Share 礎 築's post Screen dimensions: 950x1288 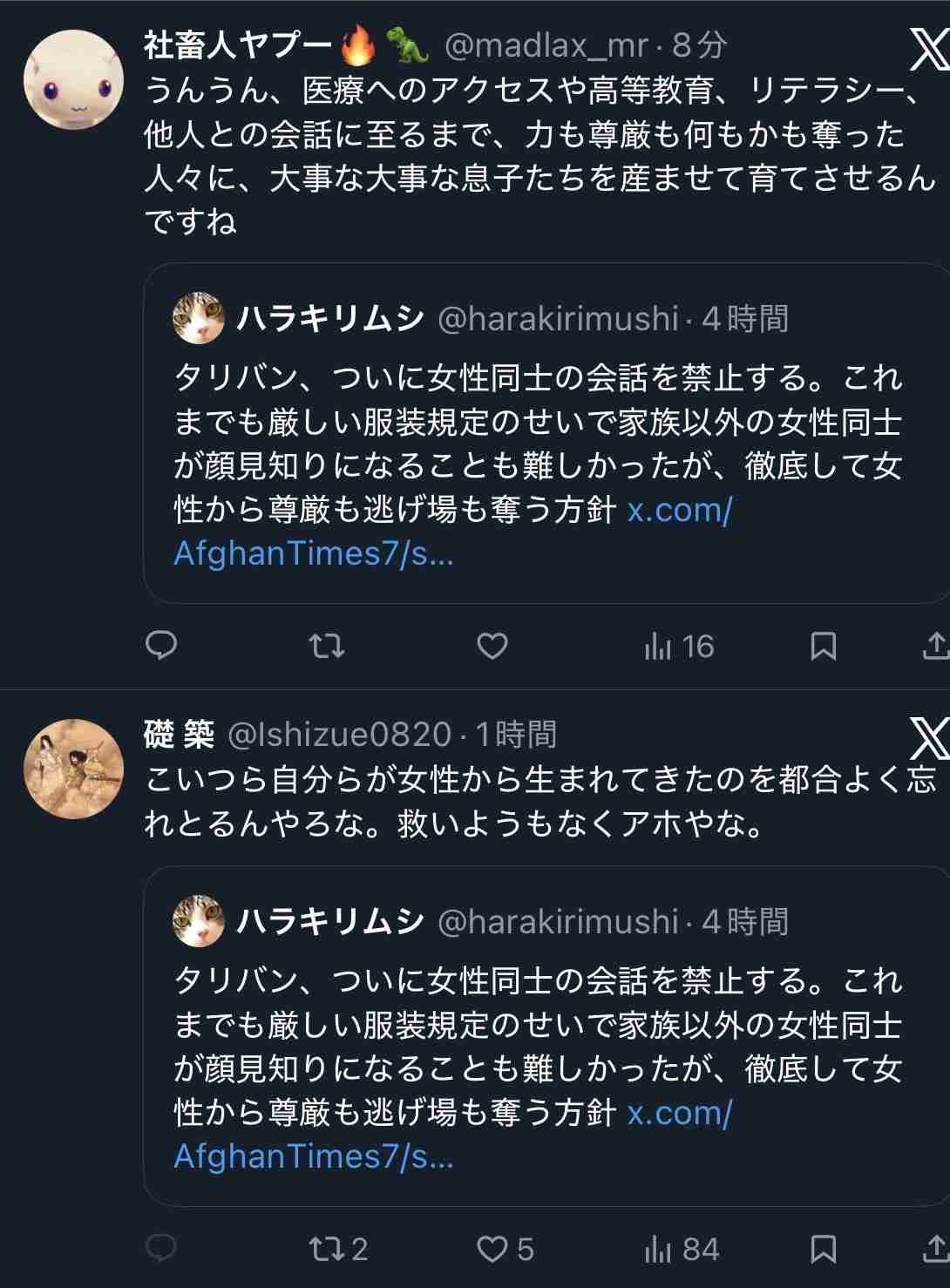click(934, 1249)
